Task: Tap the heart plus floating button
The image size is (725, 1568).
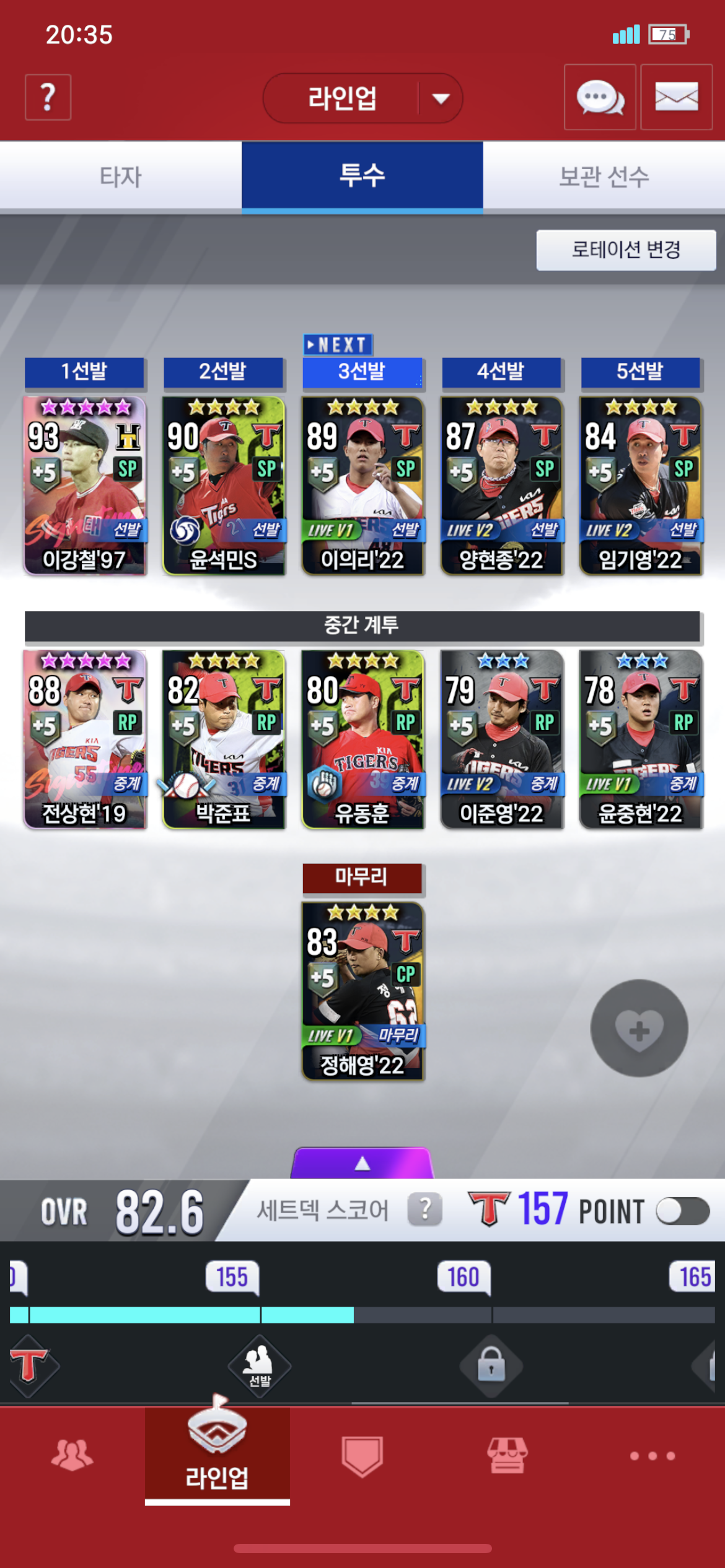Action: [x=639, y=1028]
